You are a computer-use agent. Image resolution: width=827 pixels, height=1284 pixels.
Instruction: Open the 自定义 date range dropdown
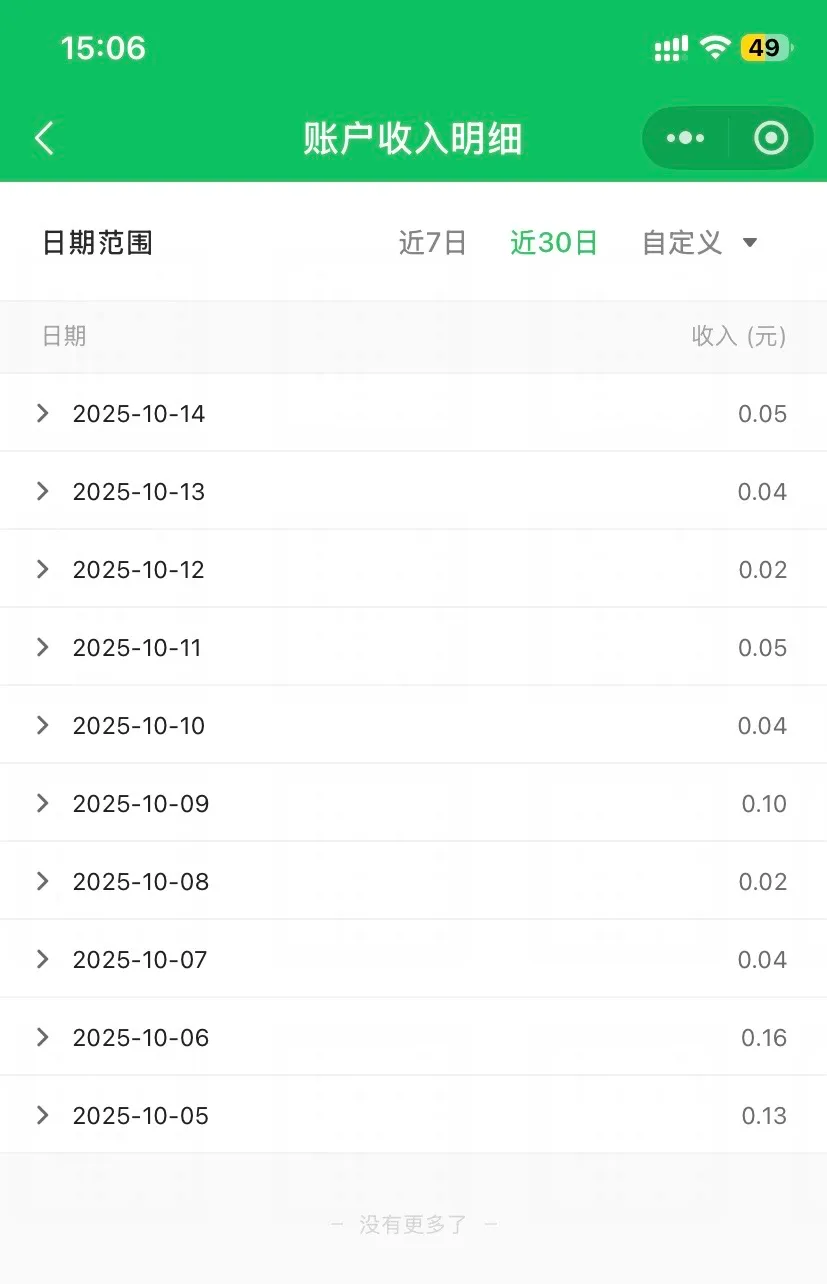click(x=700, y=243)
